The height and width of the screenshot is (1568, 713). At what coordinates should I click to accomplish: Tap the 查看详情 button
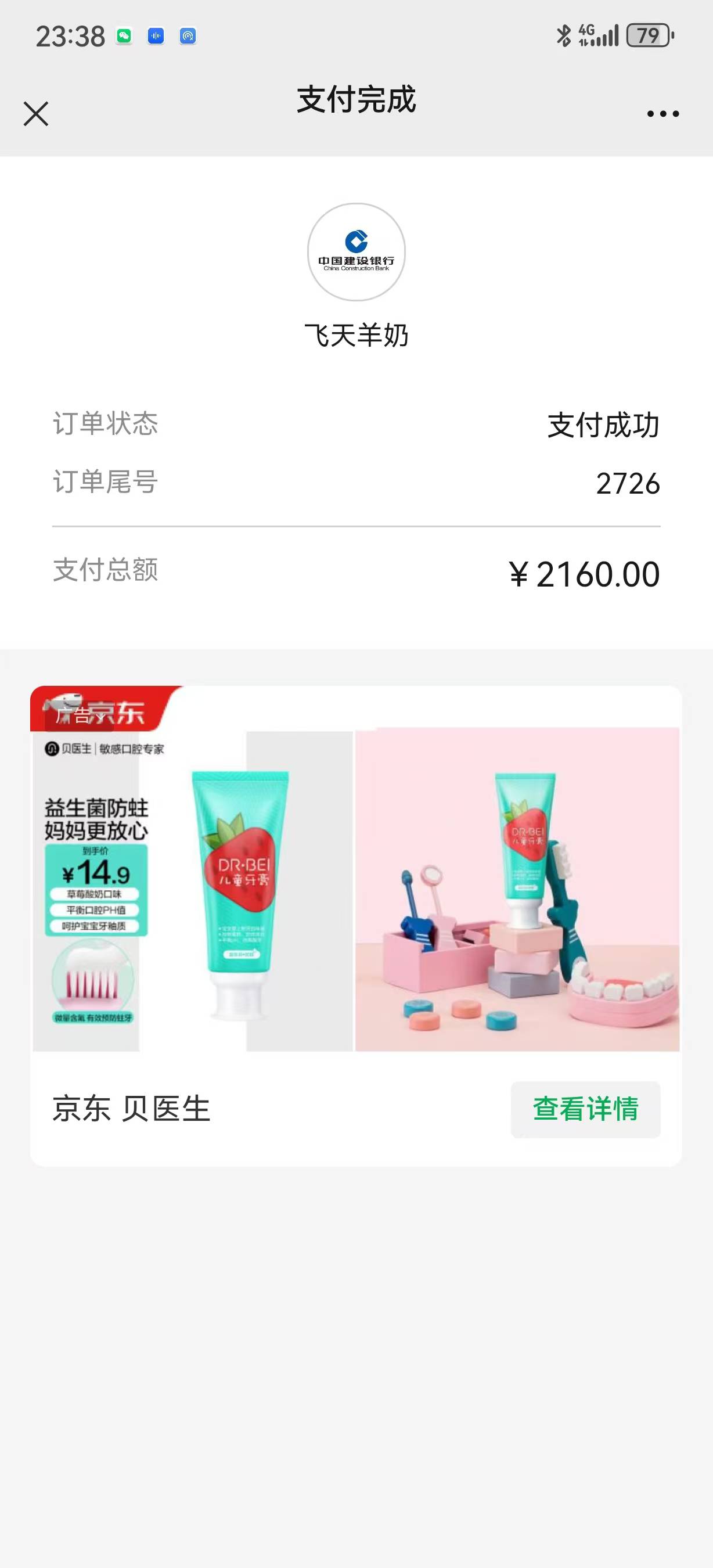point(585,1109)
